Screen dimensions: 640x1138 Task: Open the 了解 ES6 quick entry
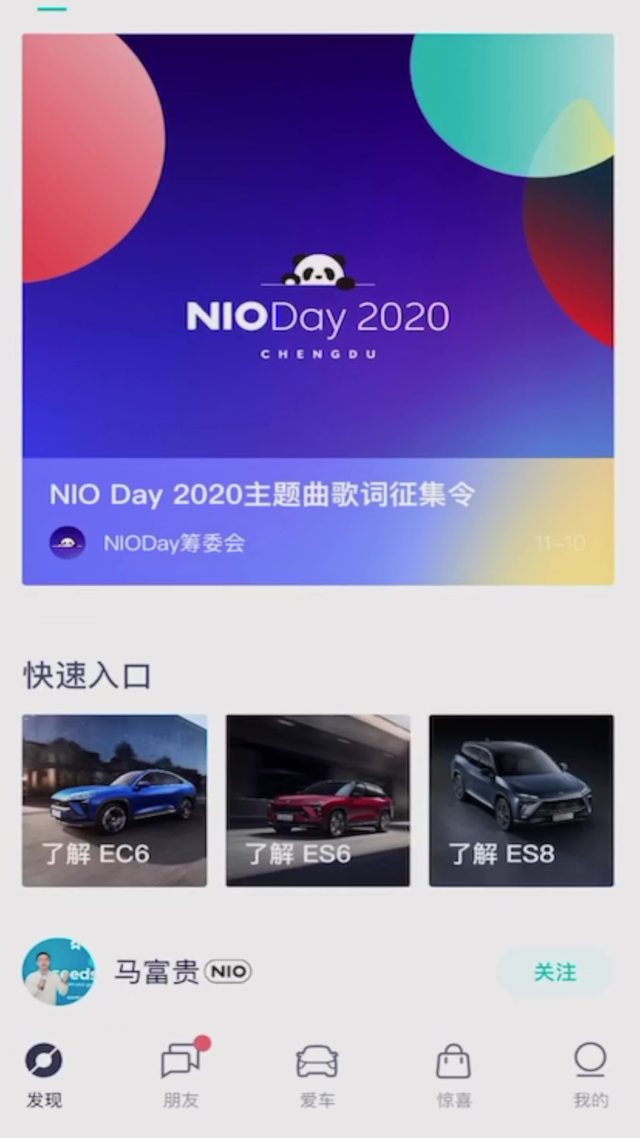pos(318,800)
